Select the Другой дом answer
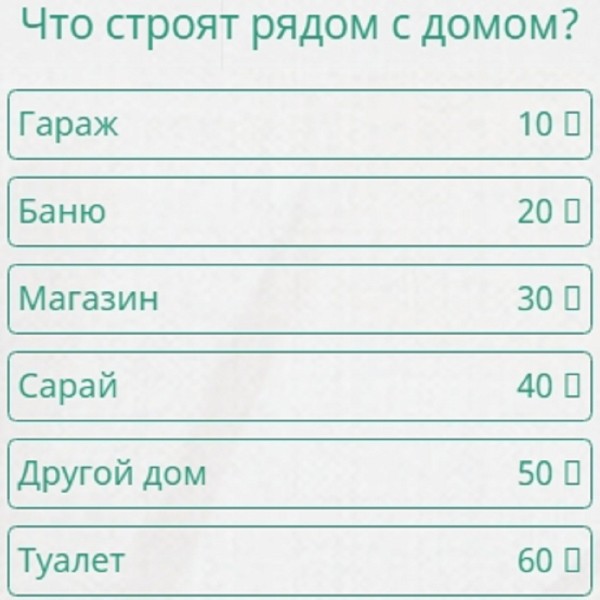Screen dimensions: 600x600 (298, 473)
